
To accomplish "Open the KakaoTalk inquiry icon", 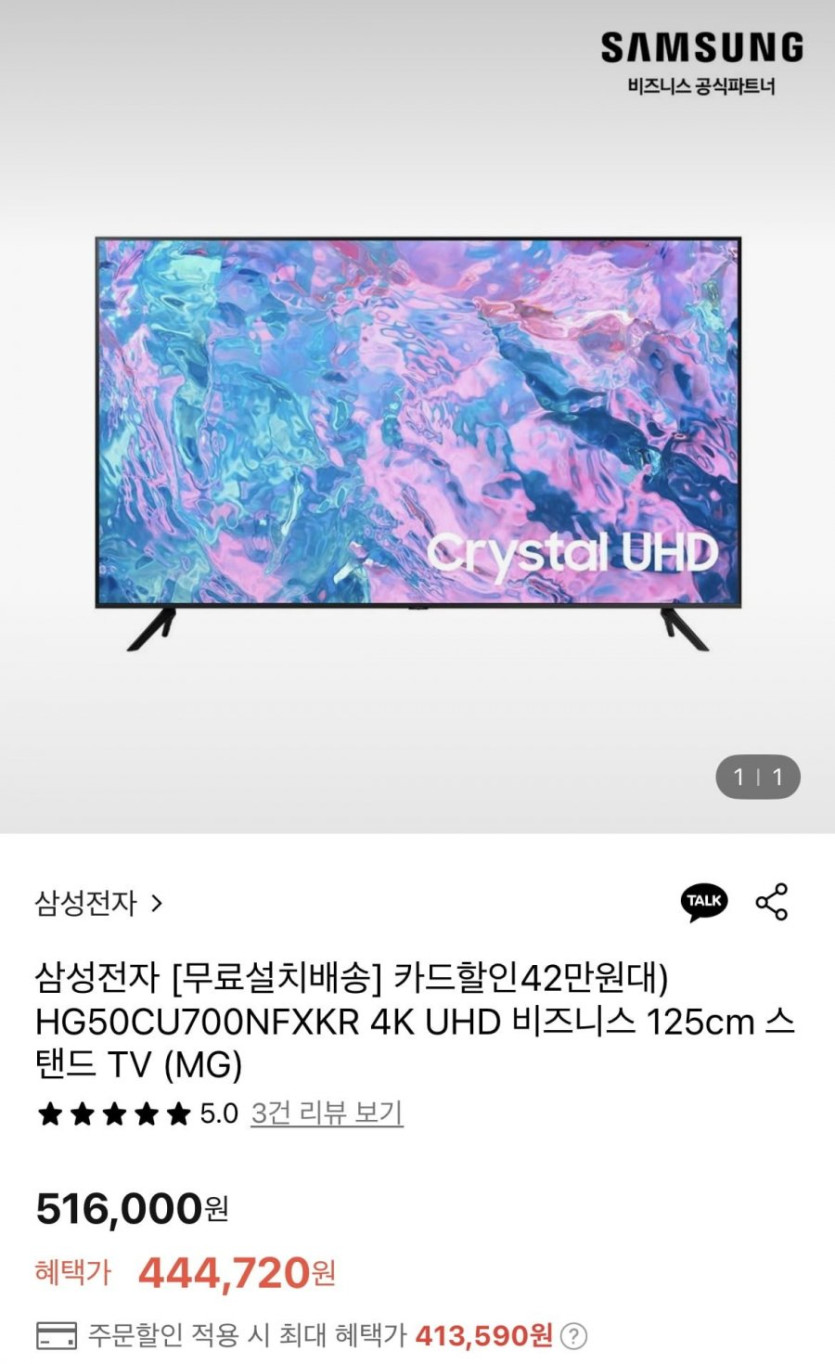I will tap(704, 901).
